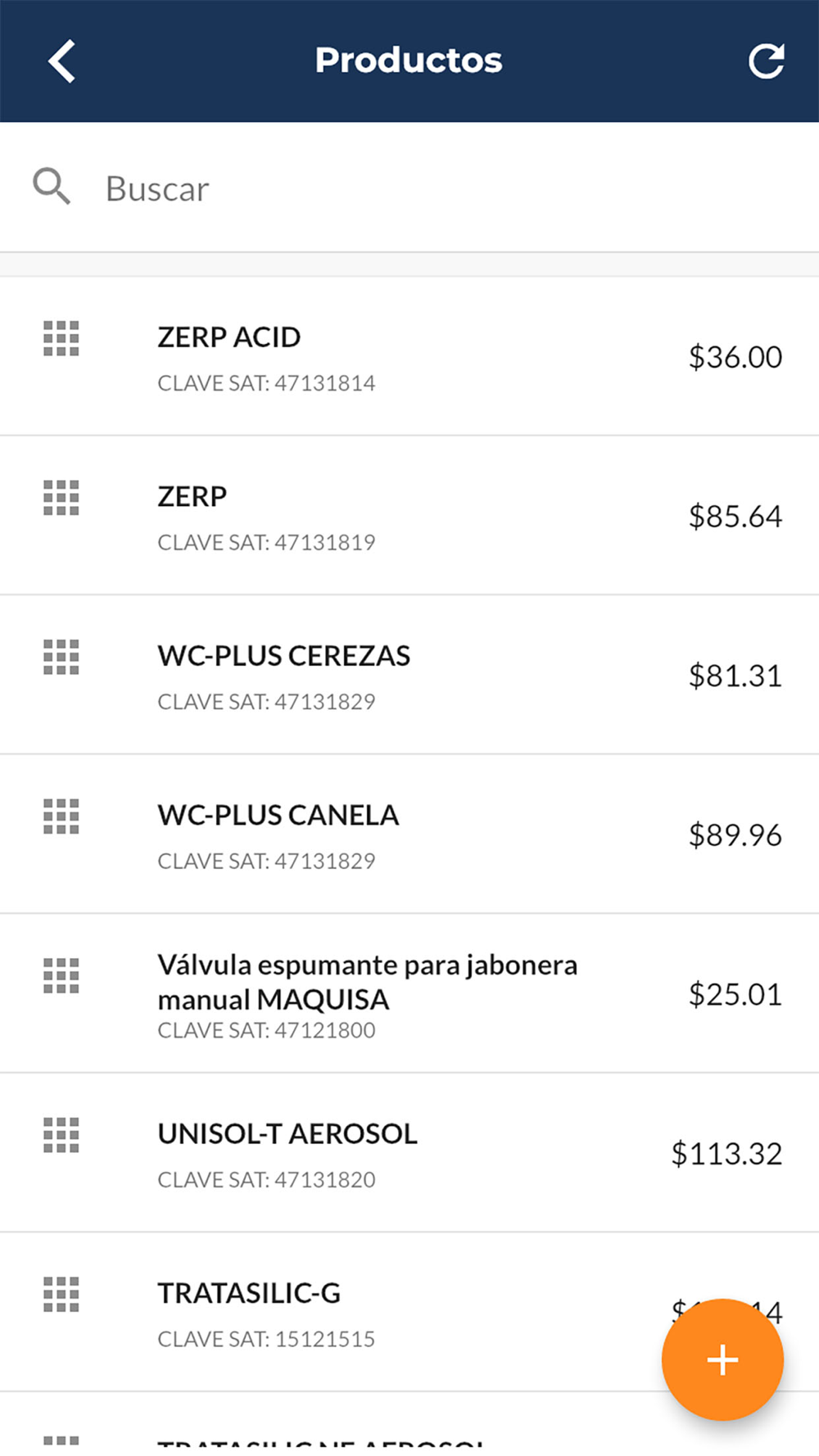Open the WC-PLUS CANELA product
This screenshot has width=819, height=1456.
[409, 834]
